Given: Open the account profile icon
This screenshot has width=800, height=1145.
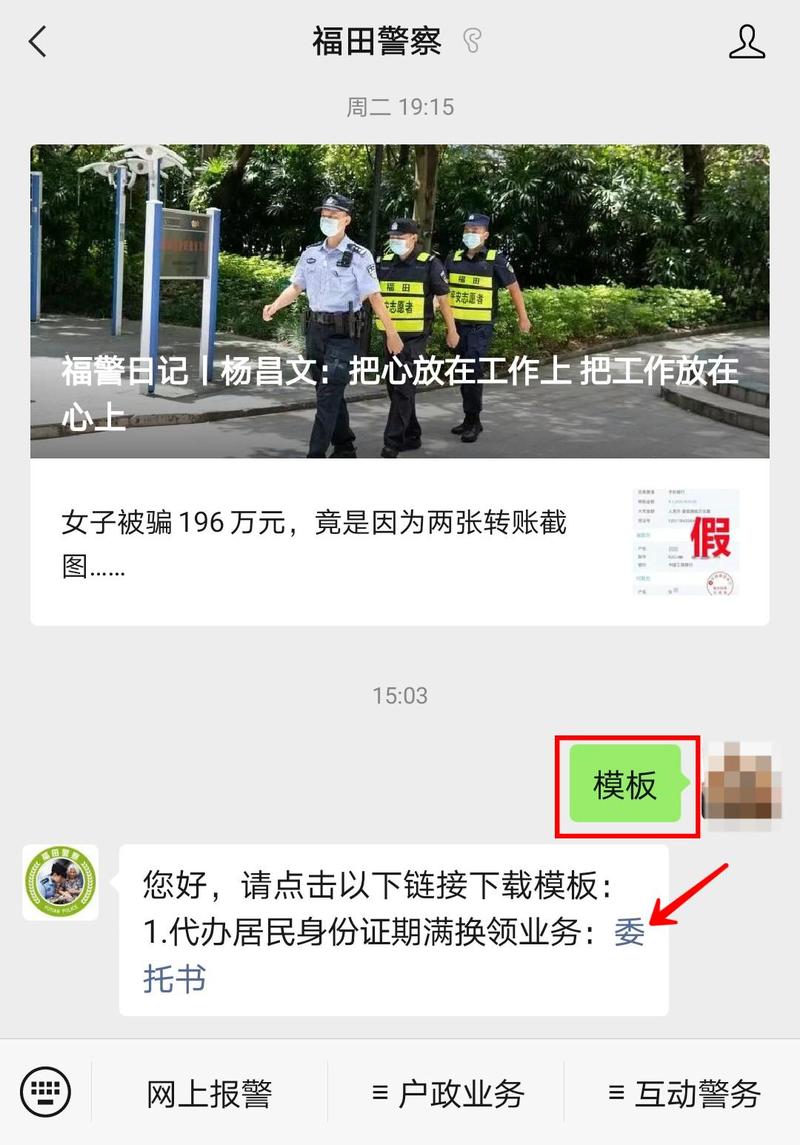Looking at the screenshot, I should click(x=746, y=42).
